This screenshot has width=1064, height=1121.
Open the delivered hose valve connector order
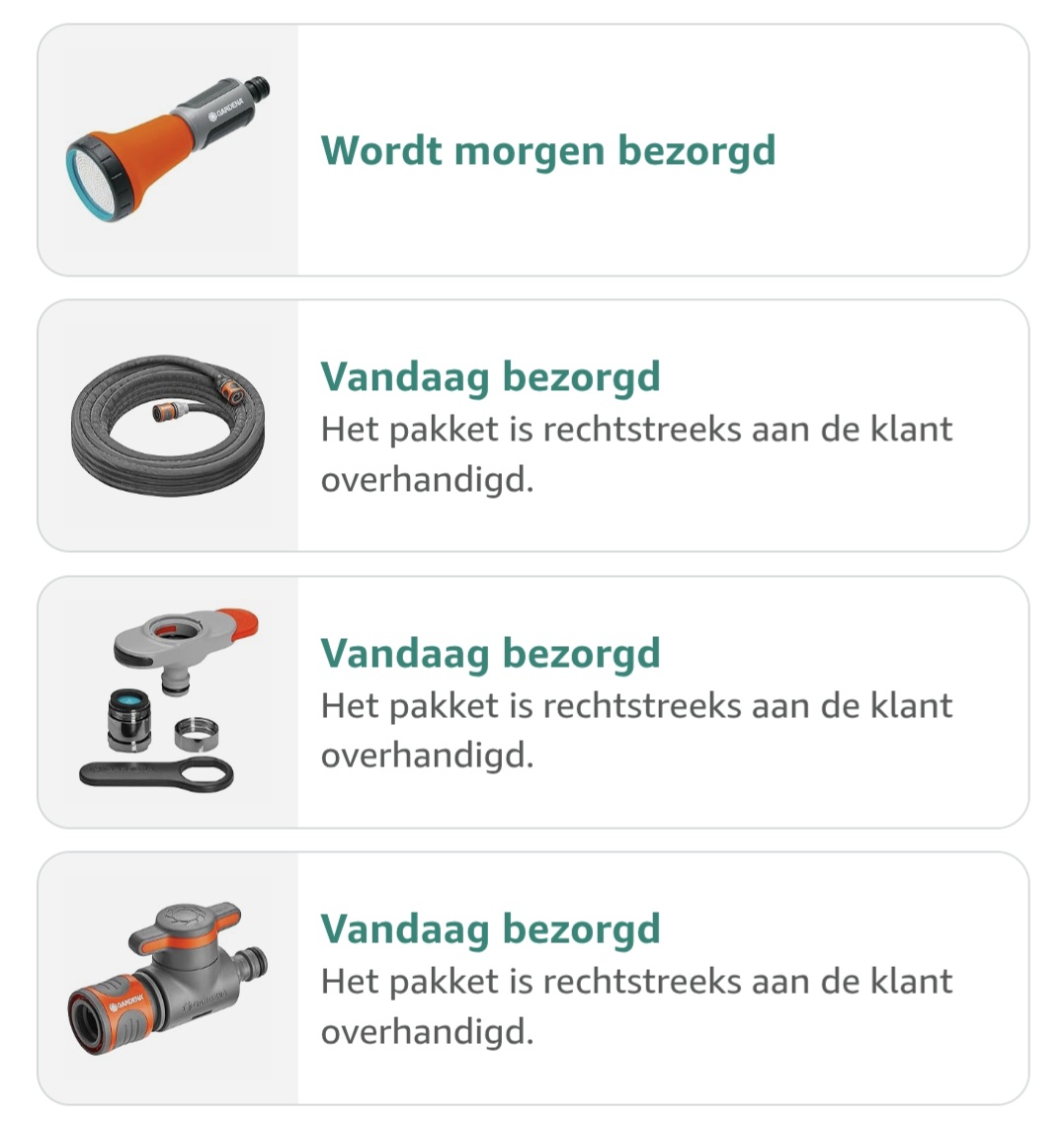(x=532, y=978)
